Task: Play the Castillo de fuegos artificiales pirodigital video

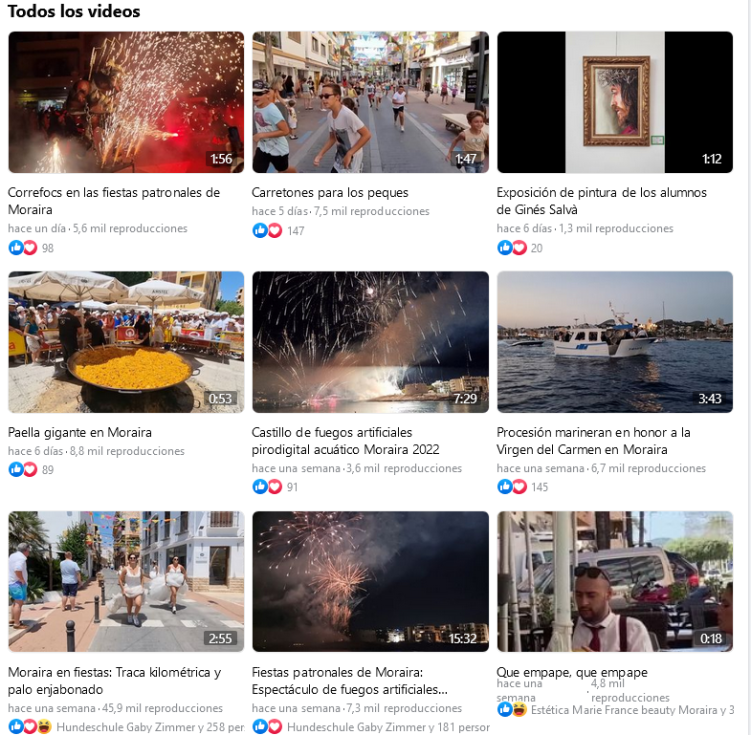Action: point(370,342)
